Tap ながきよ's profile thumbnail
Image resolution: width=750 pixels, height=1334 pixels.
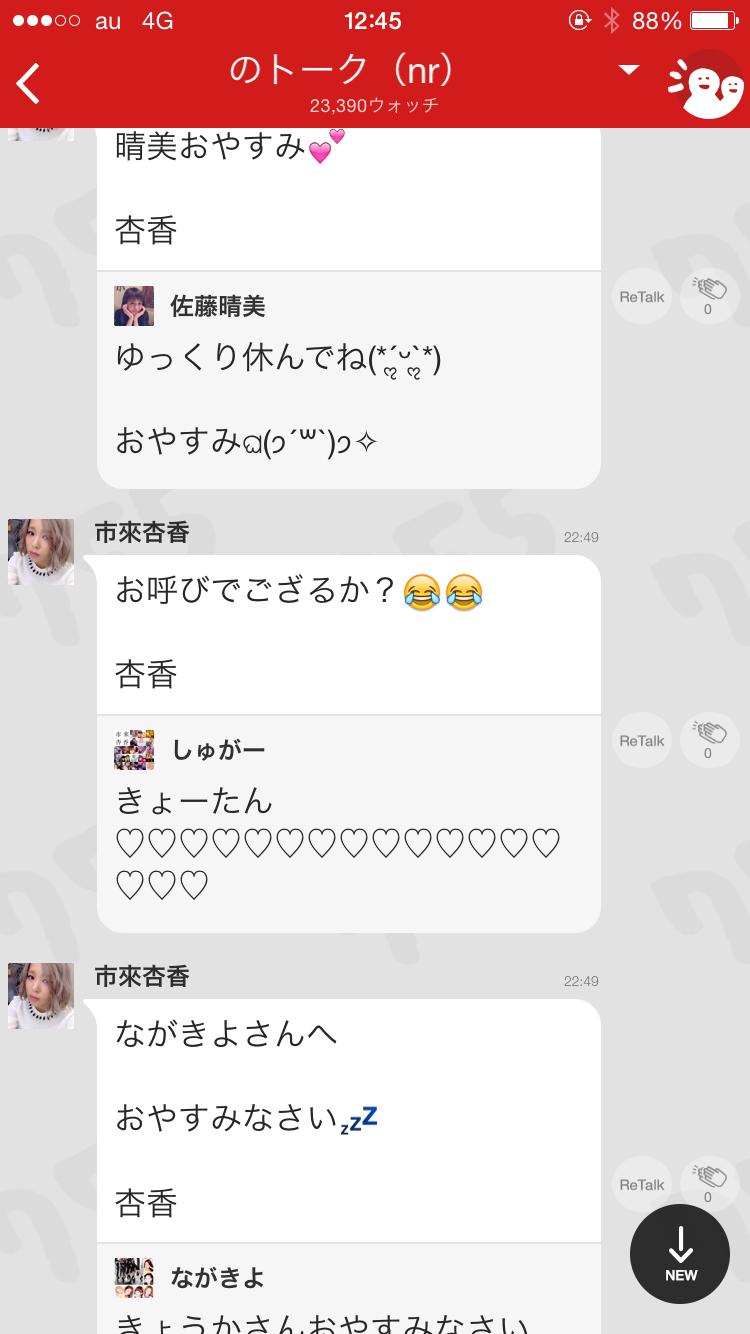pyautogui.click(x=134, y=1277)
